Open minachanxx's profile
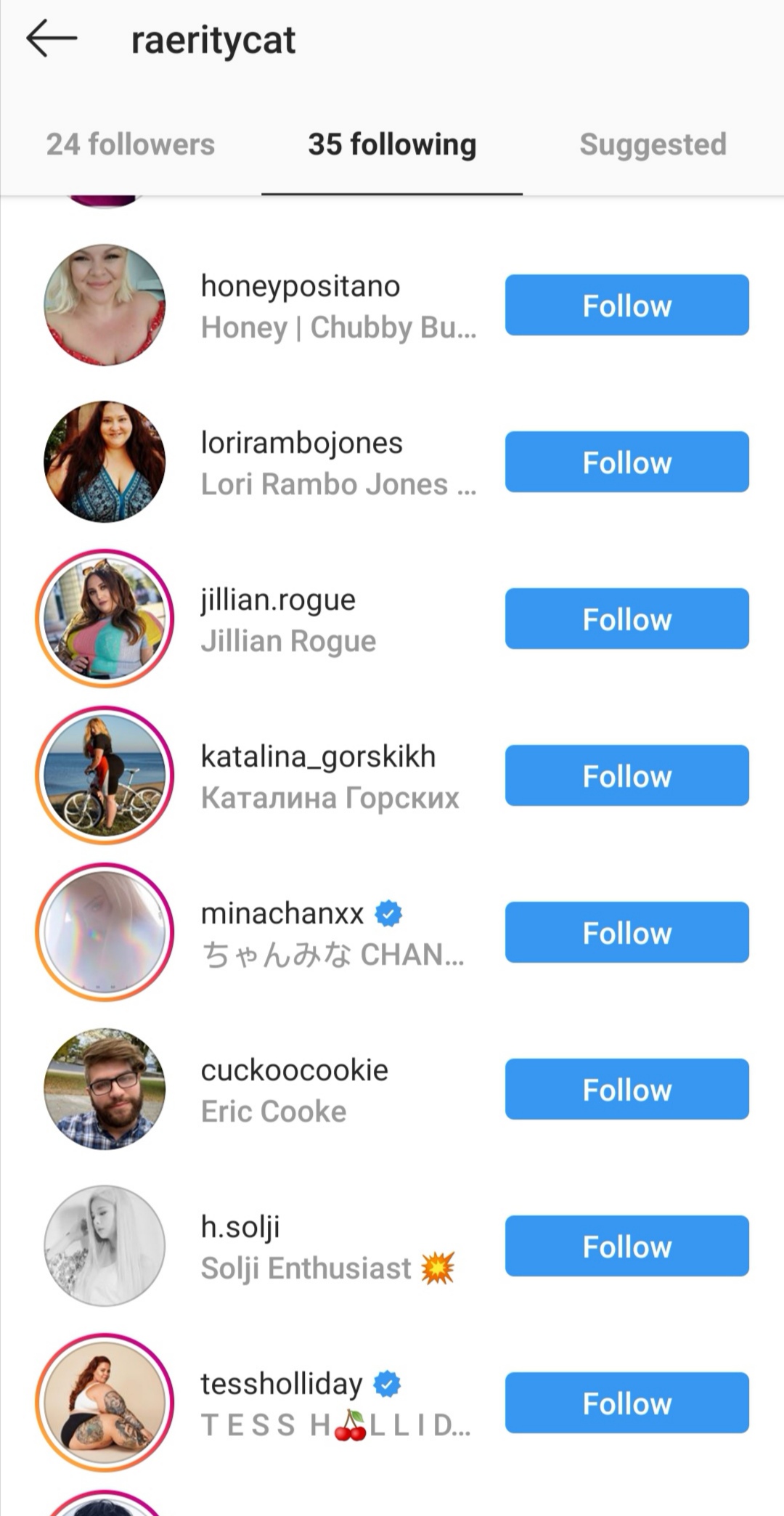Viewport: 784px width, 1516px height. pyautogui.click(x=282, y=913)
